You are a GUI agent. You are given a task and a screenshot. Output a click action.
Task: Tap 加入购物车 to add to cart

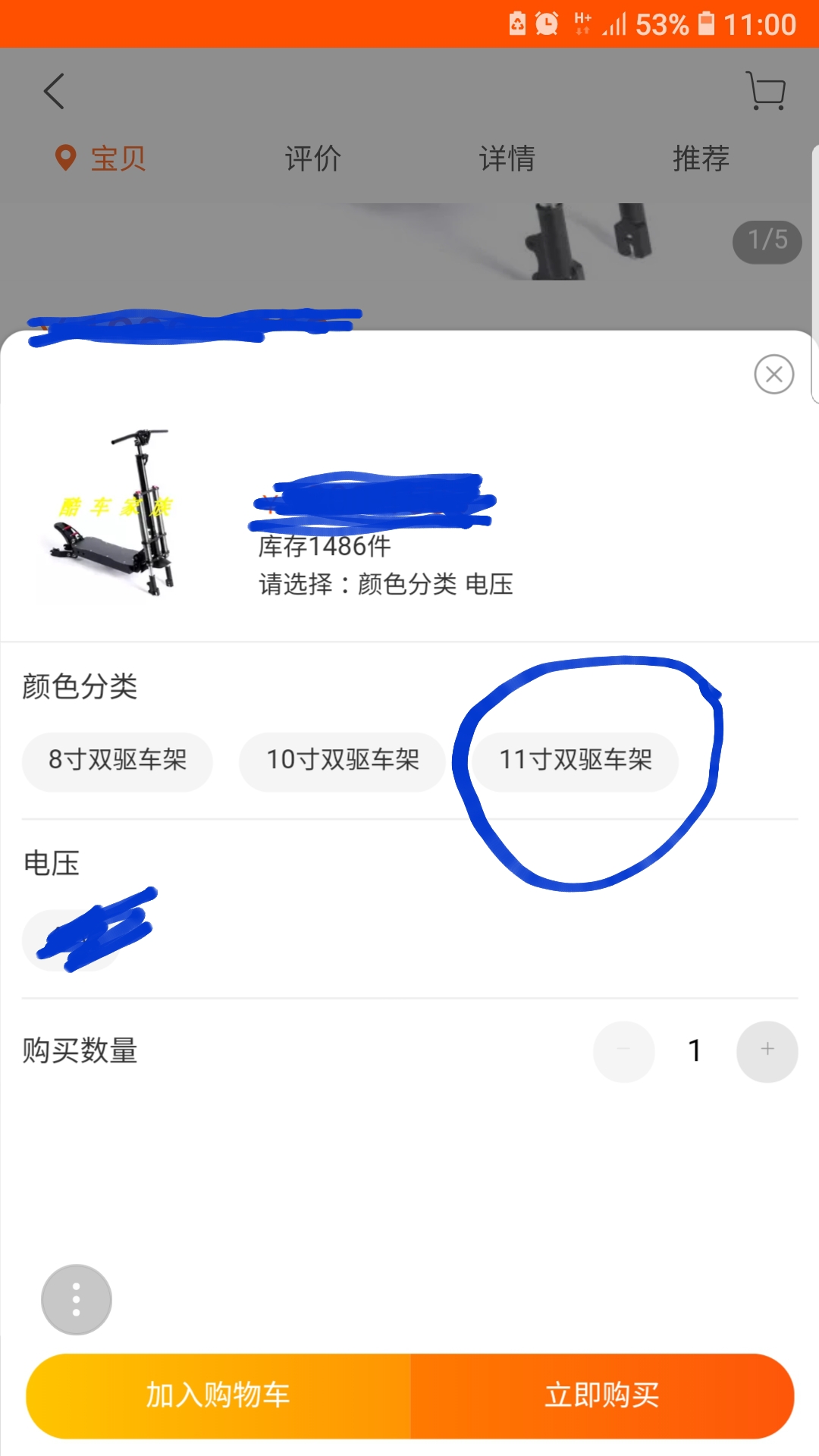[218, 1395]
